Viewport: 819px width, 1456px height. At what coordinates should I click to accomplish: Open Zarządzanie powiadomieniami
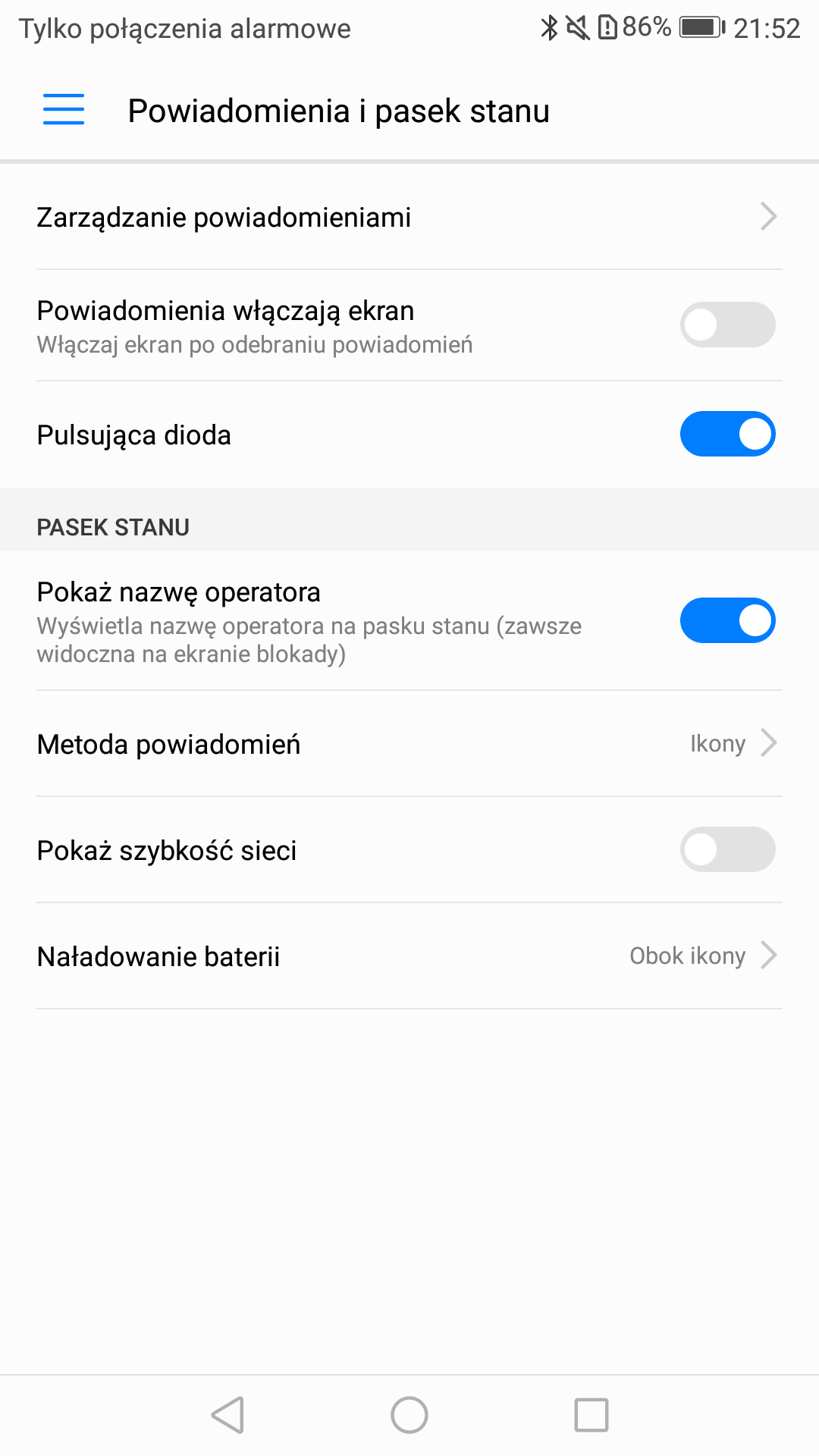tap(409, 217)
